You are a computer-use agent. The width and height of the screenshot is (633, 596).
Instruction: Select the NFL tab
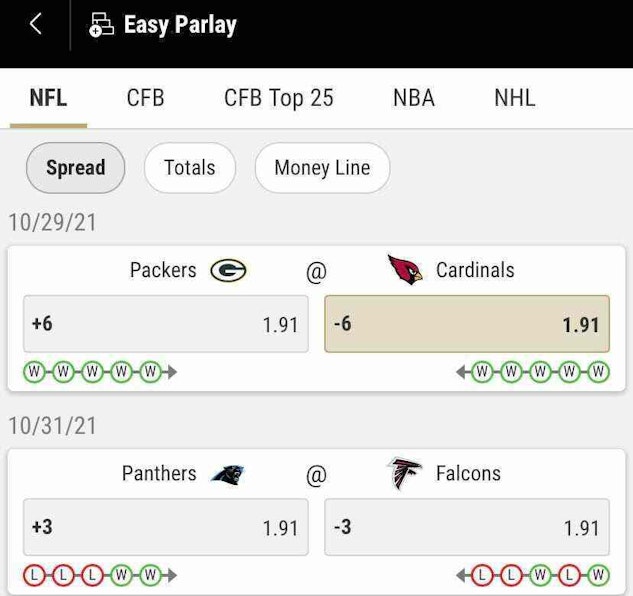pos(48,98)
